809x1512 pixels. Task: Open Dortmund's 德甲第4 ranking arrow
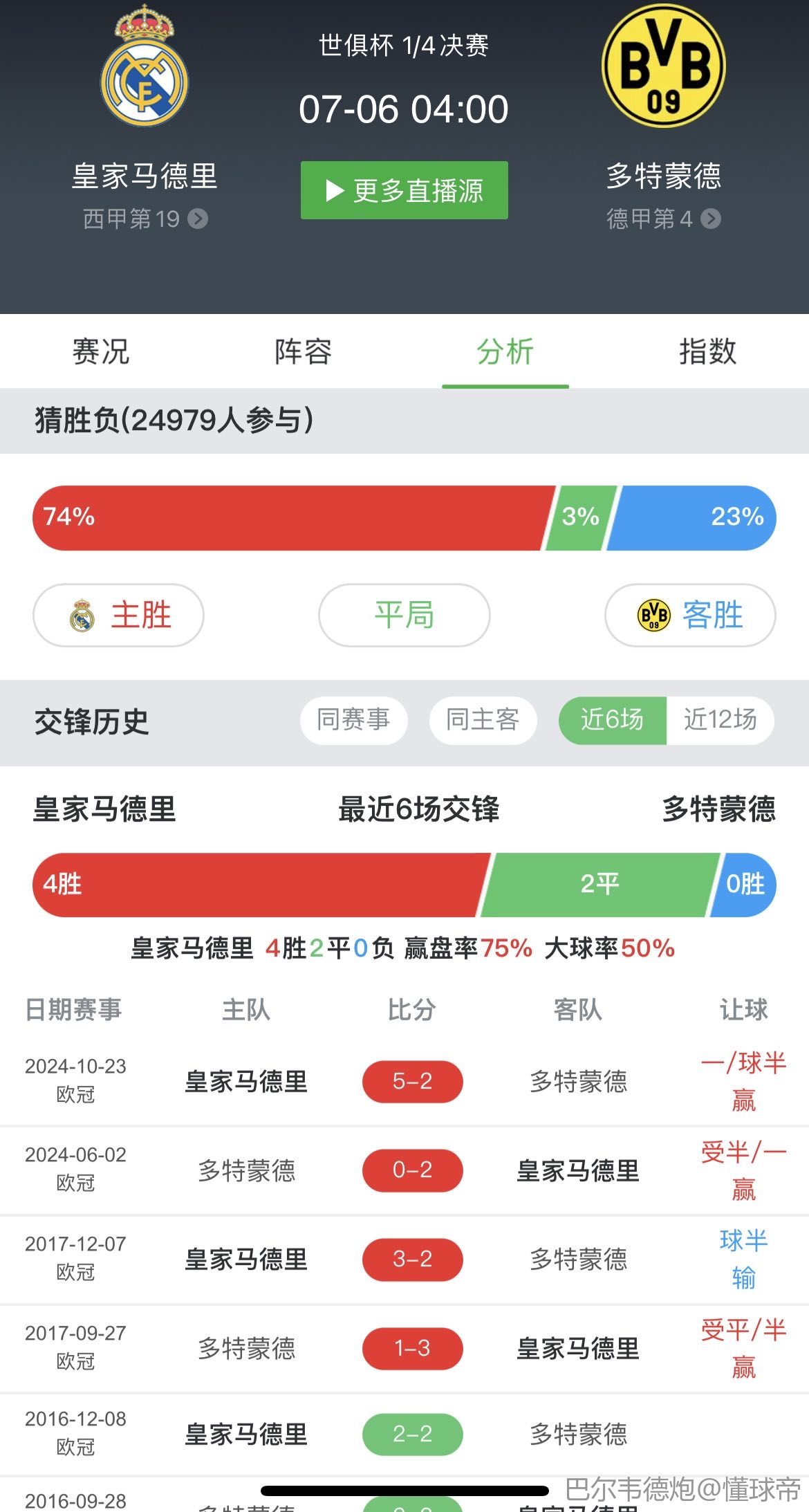tap(711, 219)
